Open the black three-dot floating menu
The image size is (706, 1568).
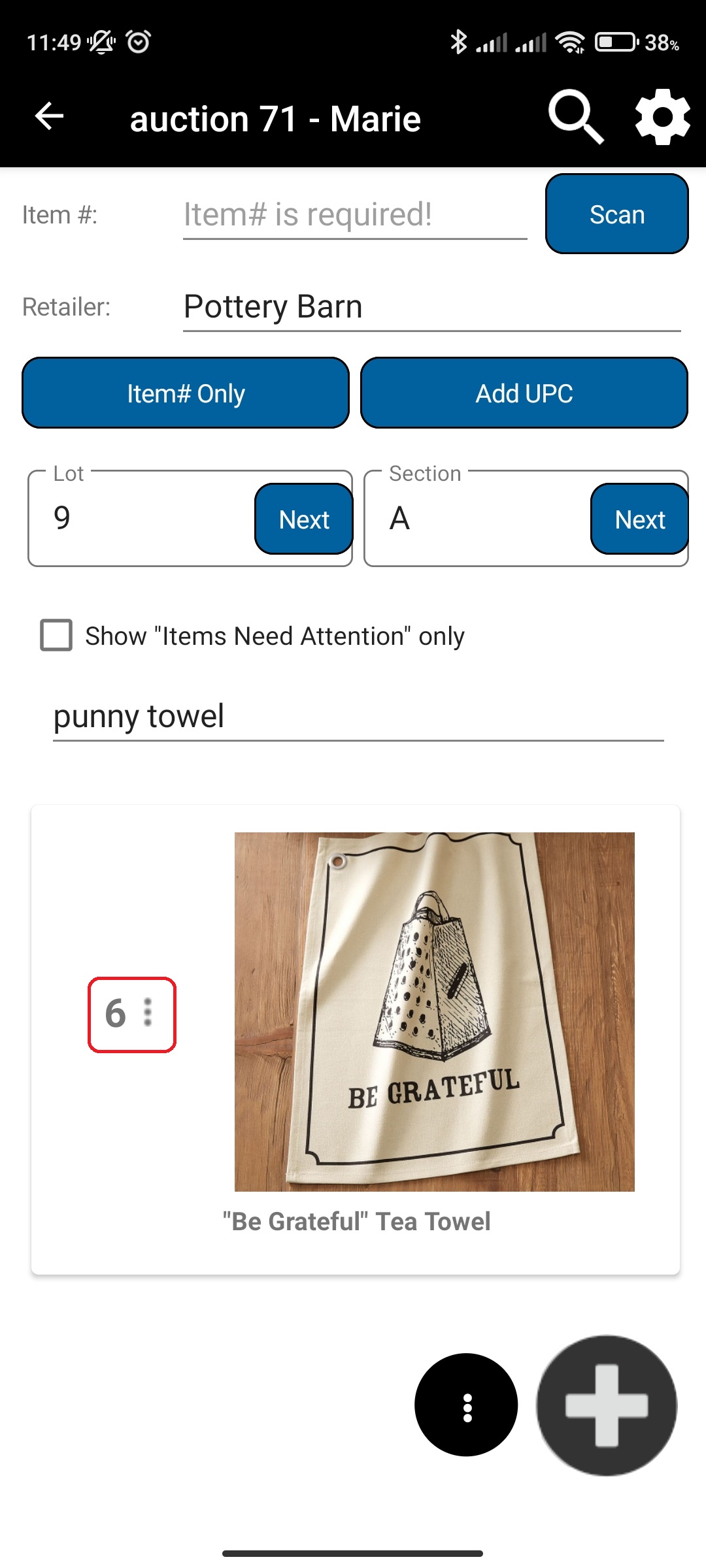[466, 1405]
